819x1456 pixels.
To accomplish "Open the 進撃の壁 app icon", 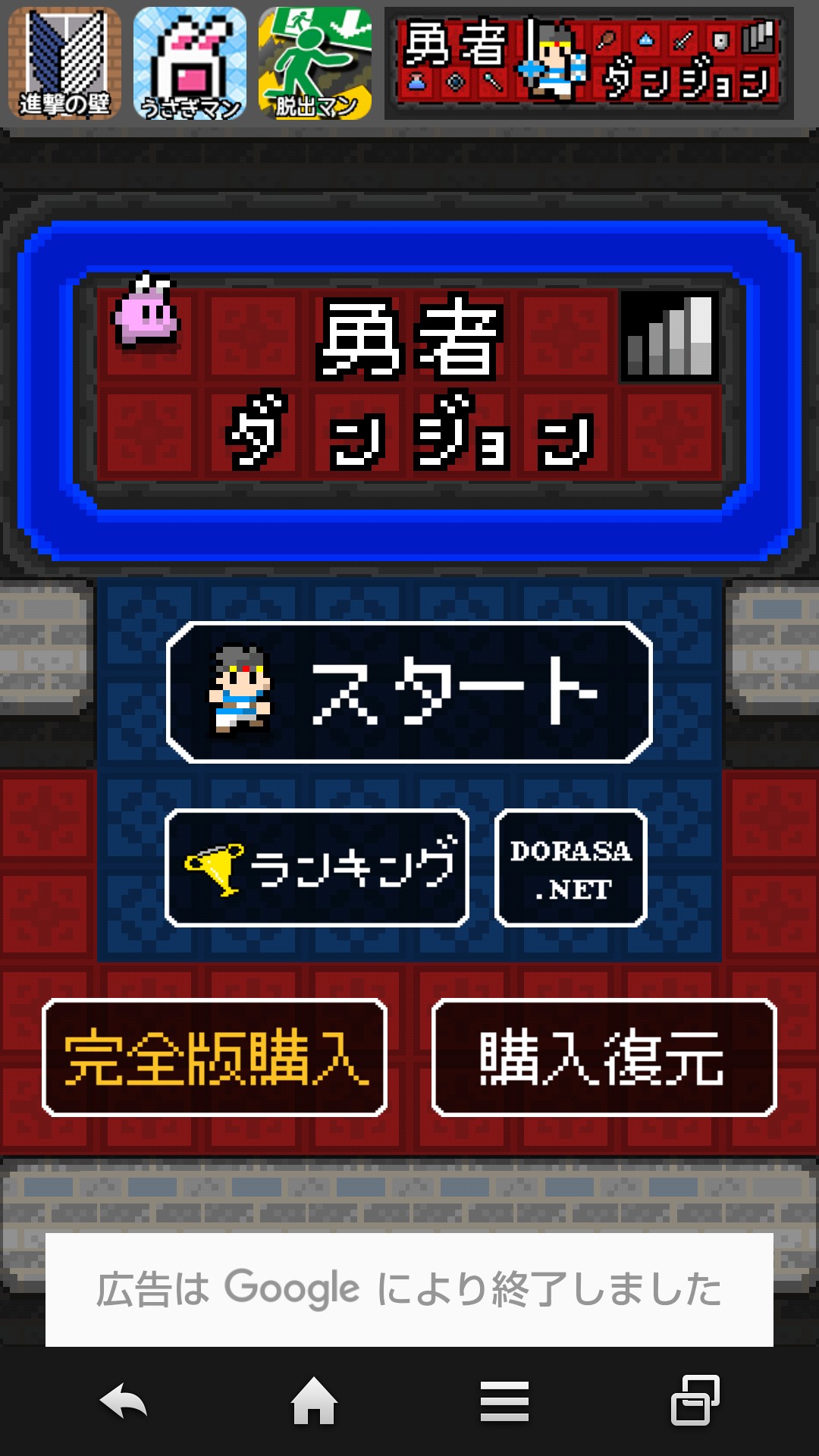I will (x=64, y=63).
